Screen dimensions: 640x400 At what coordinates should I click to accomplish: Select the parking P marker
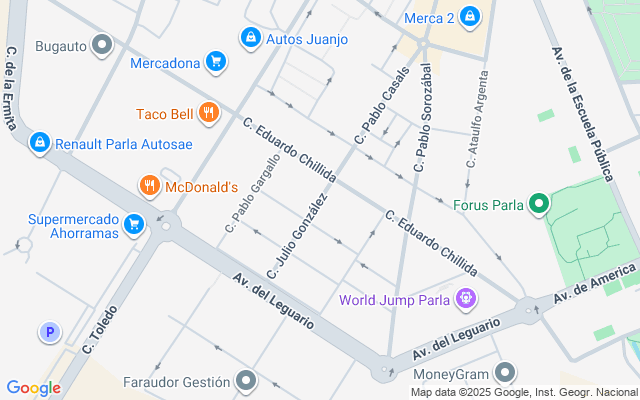(x=48, y=332)
